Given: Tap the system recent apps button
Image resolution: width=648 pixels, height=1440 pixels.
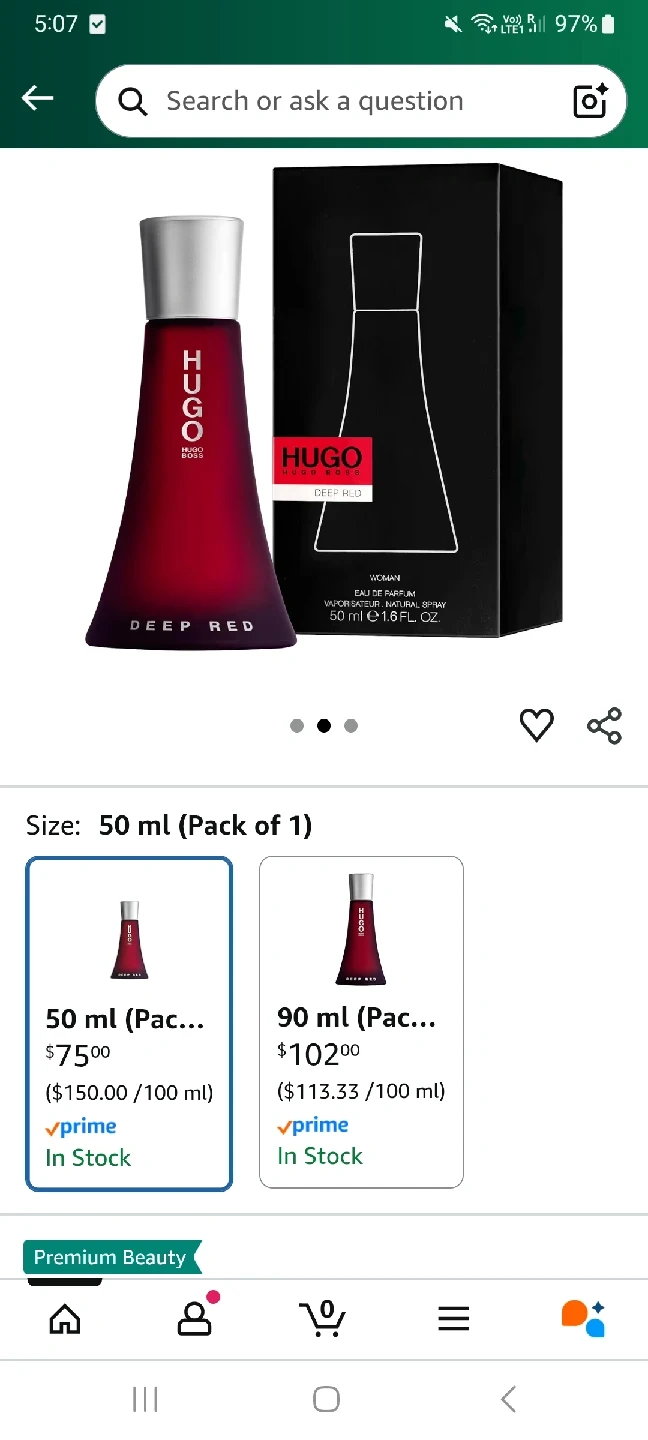Looking at the screenshot, I should pos(146,1399).
